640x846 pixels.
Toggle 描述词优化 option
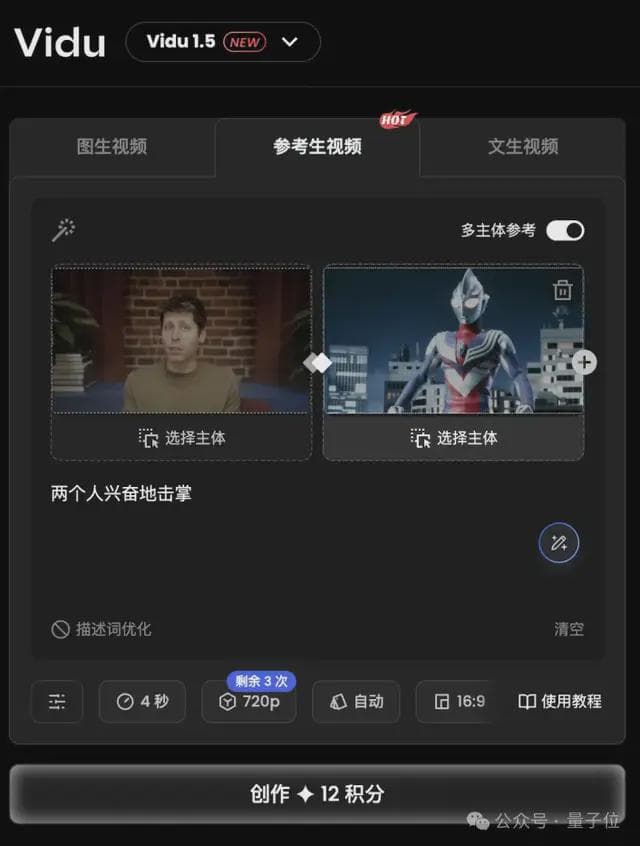tap(102, 629)
